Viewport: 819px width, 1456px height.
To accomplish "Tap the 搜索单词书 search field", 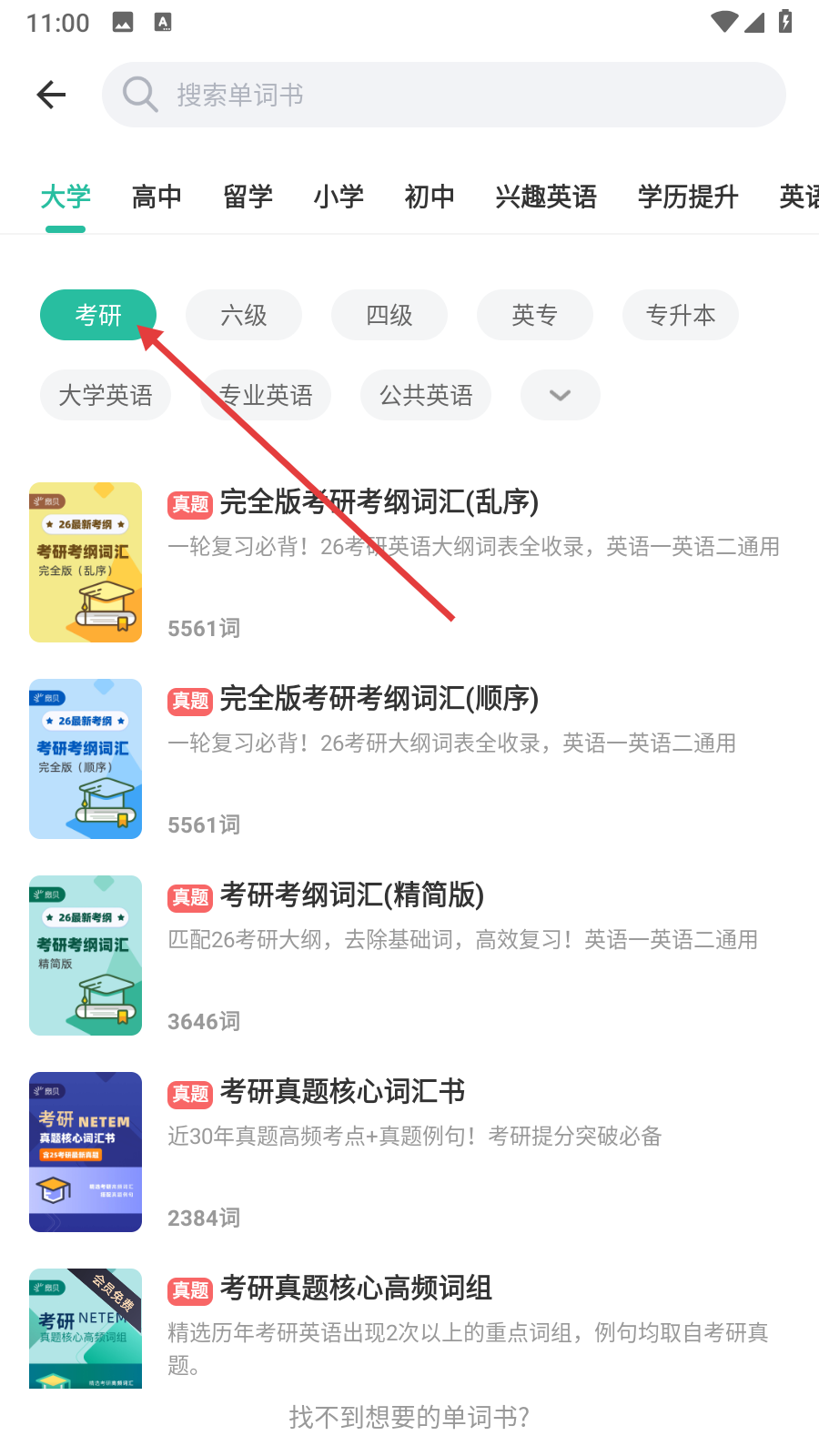I will (444, 95).
